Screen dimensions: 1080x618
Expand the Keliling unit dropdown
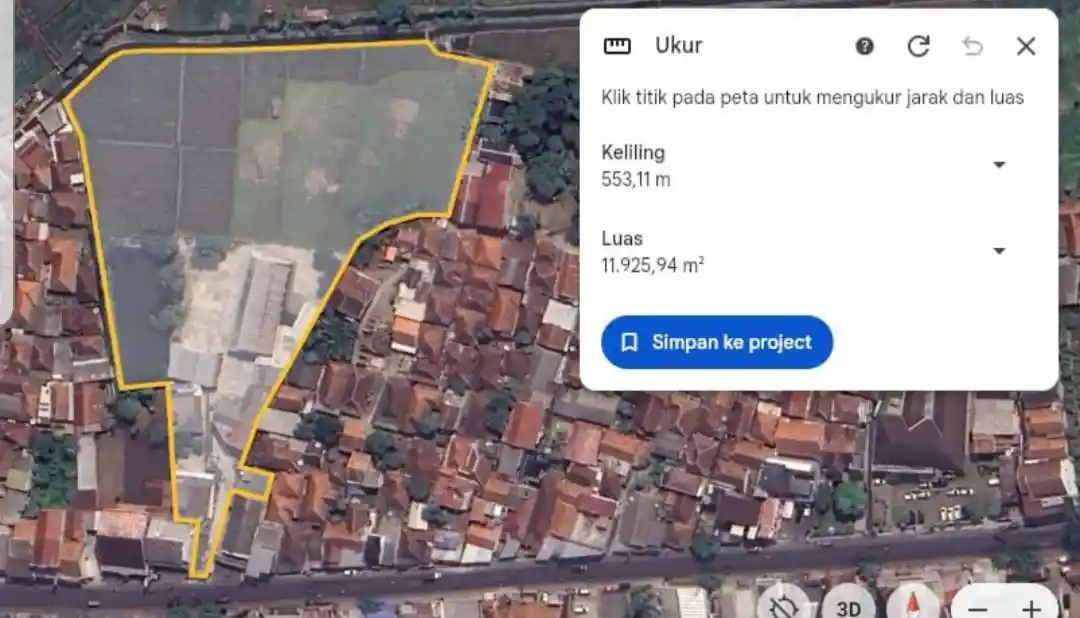[998, 165]
